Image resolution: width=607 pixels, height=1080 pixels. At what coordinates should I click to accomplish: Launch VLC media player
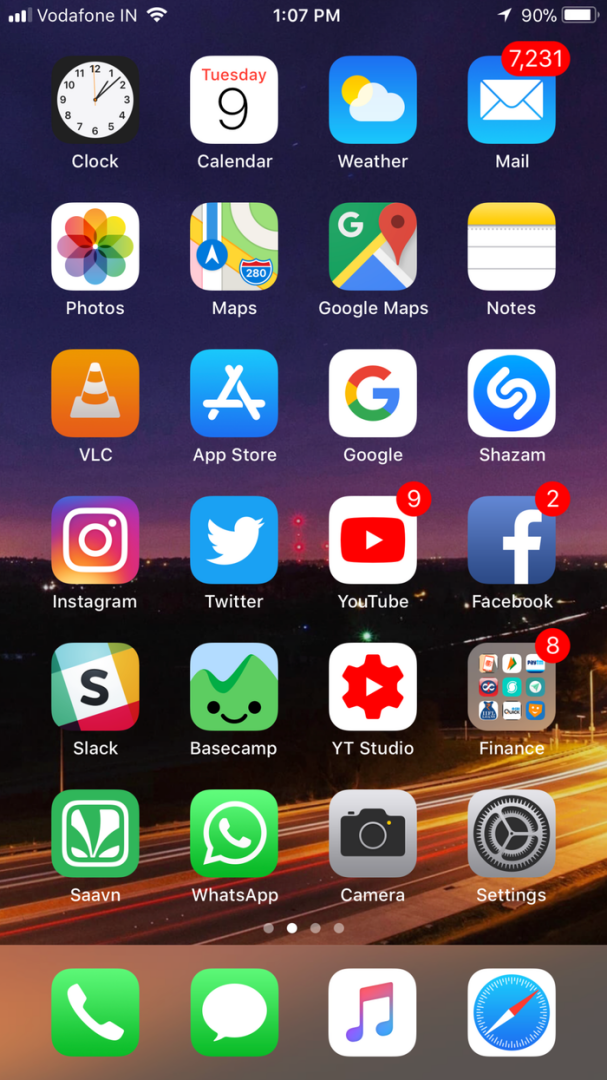[x=95, y=393]
